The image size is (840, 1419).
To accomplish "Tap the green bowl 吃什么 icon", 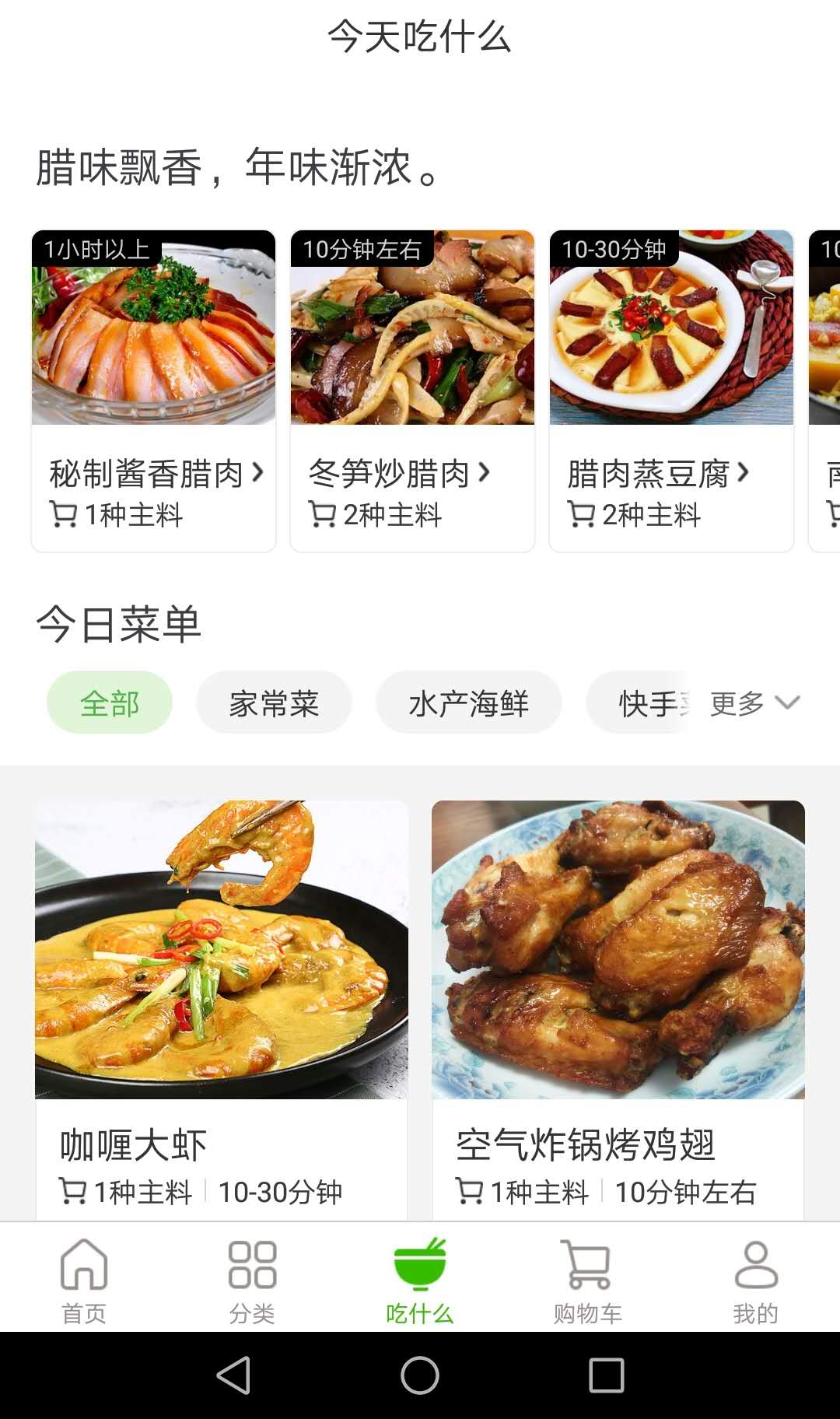I will pos(419,1268).
